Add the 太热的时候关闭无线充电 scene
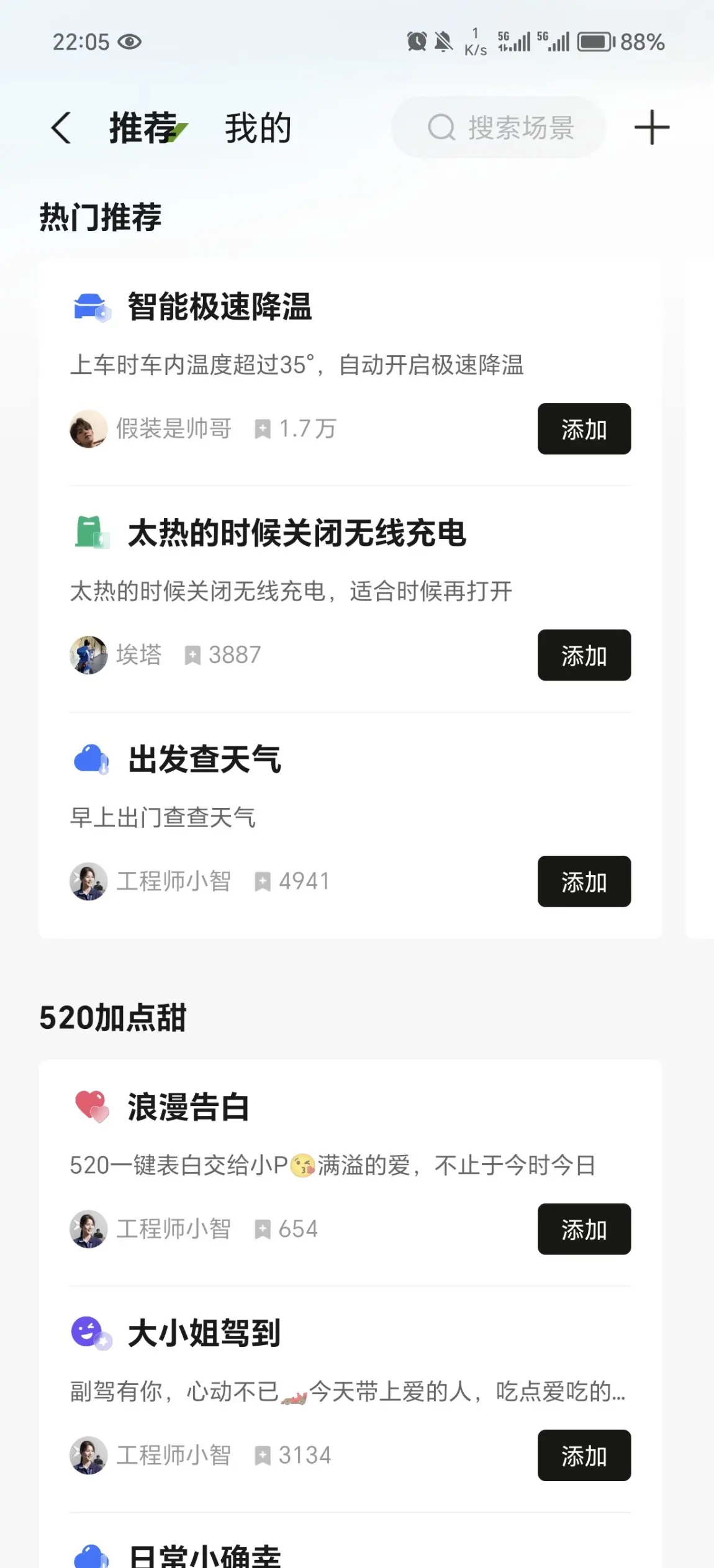The width and height of the screenshot is (714, 1568). [x=584, y=655]
